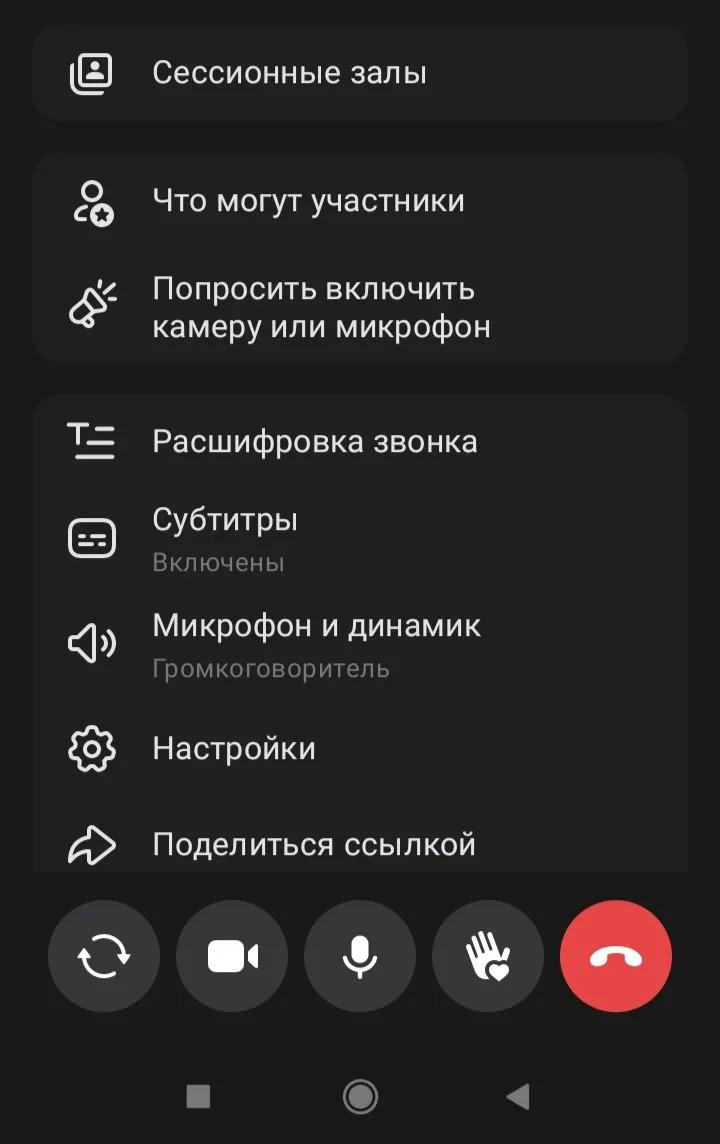Flip the camera with the rotate icon
The width and height of the screenshot is (720, 1144).
(x=104, y=956)
